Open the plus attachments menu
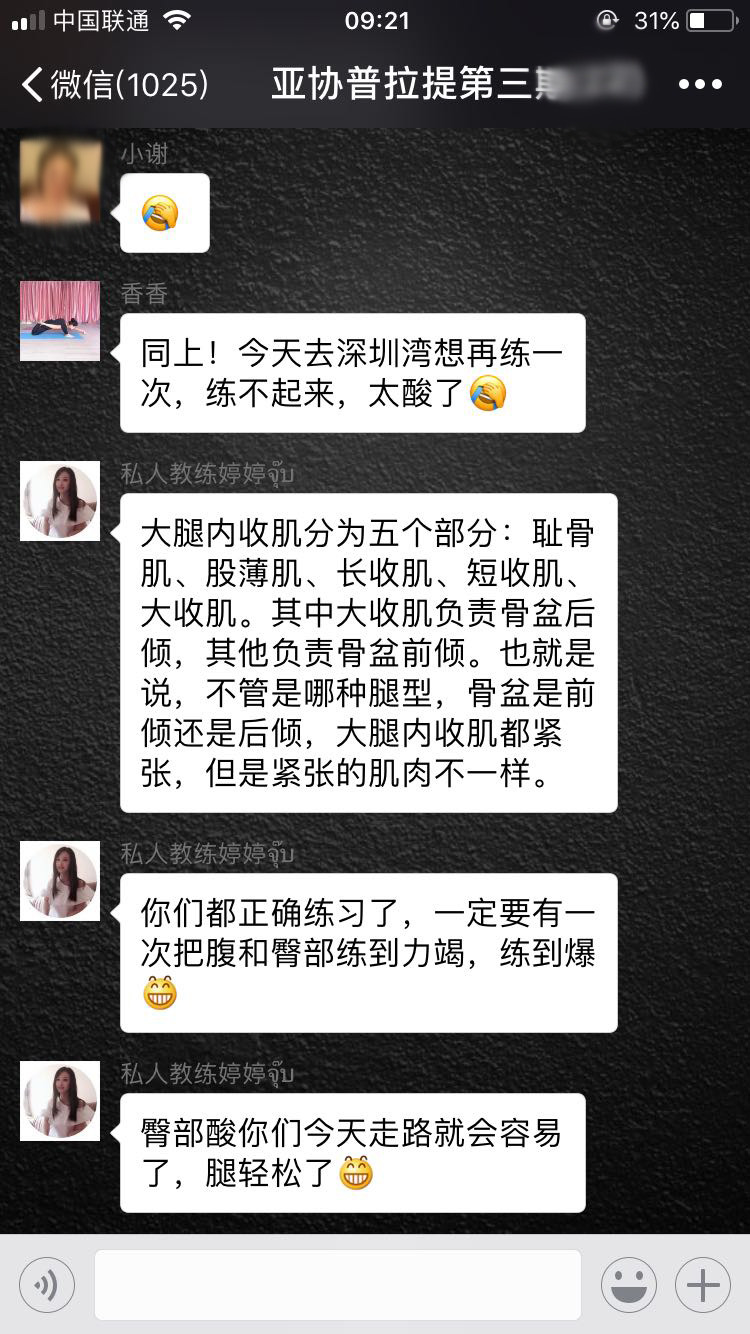This screenshot has width=750, height=1334. click(702, 1284)
